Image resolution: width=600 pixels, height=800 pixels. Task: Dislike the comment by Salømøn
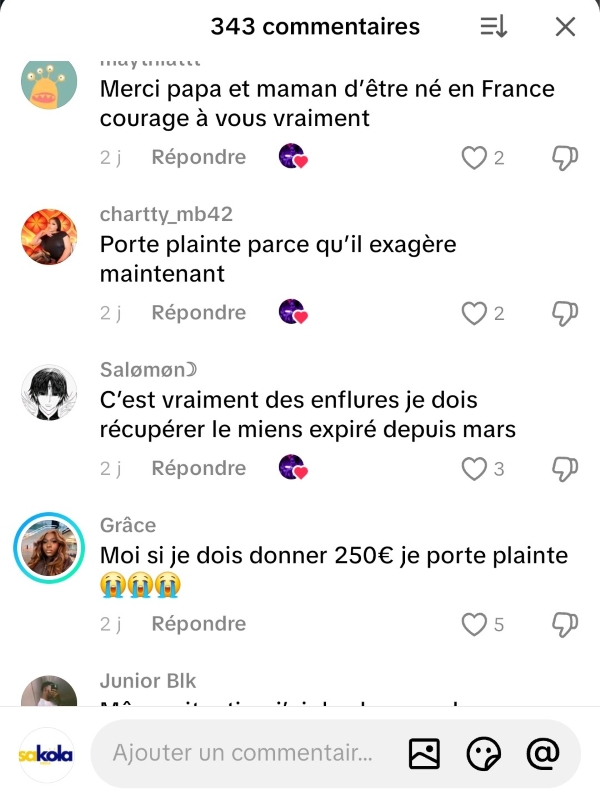coord(565,469)
